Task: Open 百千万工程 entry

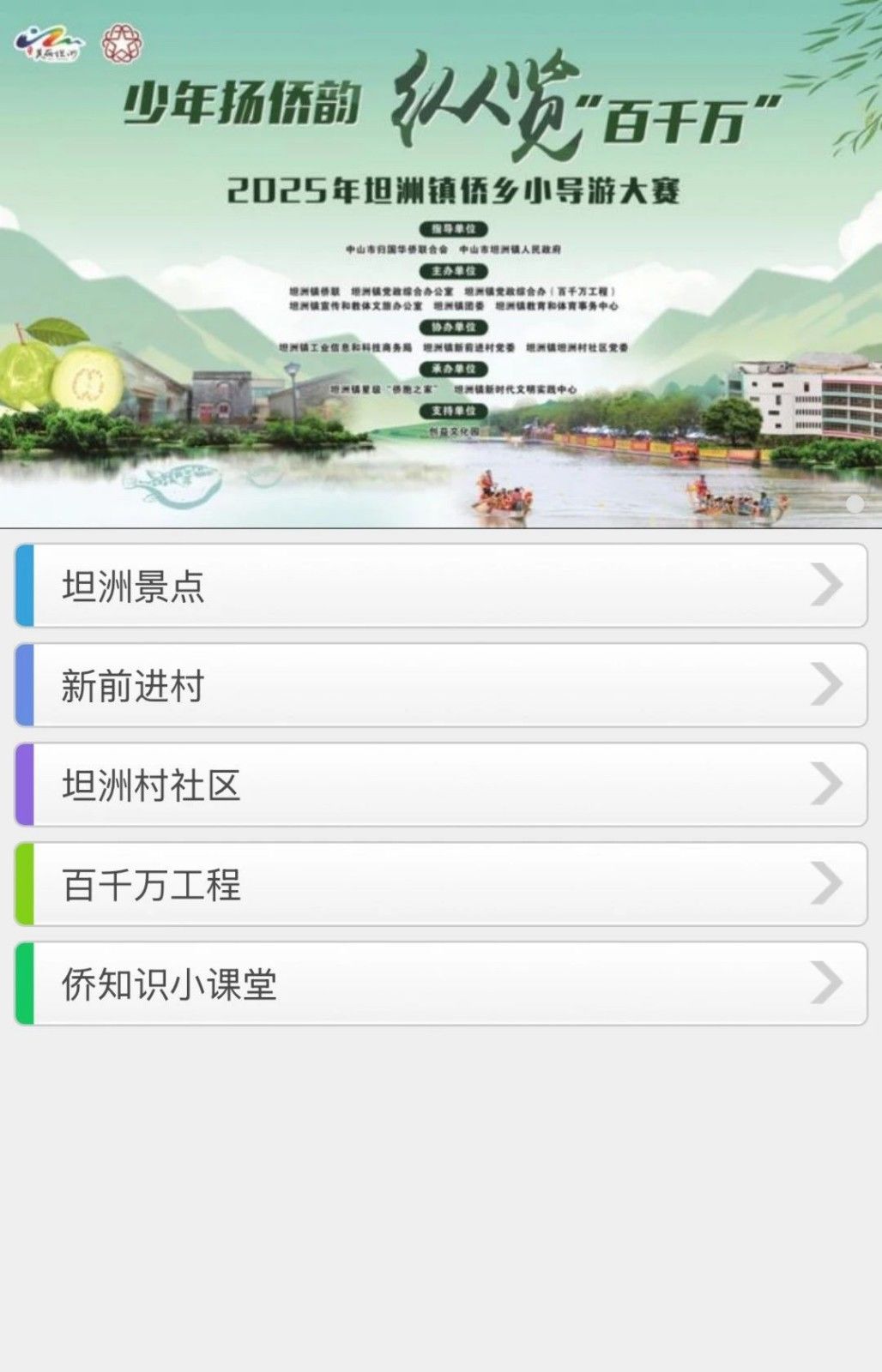Action: click(x=440, y=884)
